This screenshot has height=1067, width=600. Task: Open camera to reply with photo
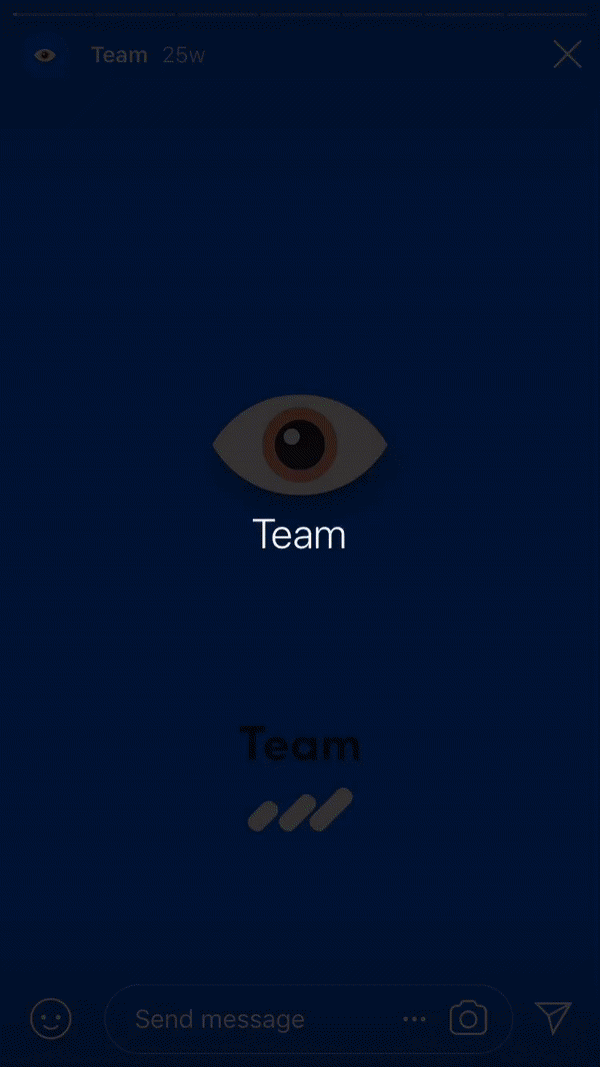[468, 1019]
